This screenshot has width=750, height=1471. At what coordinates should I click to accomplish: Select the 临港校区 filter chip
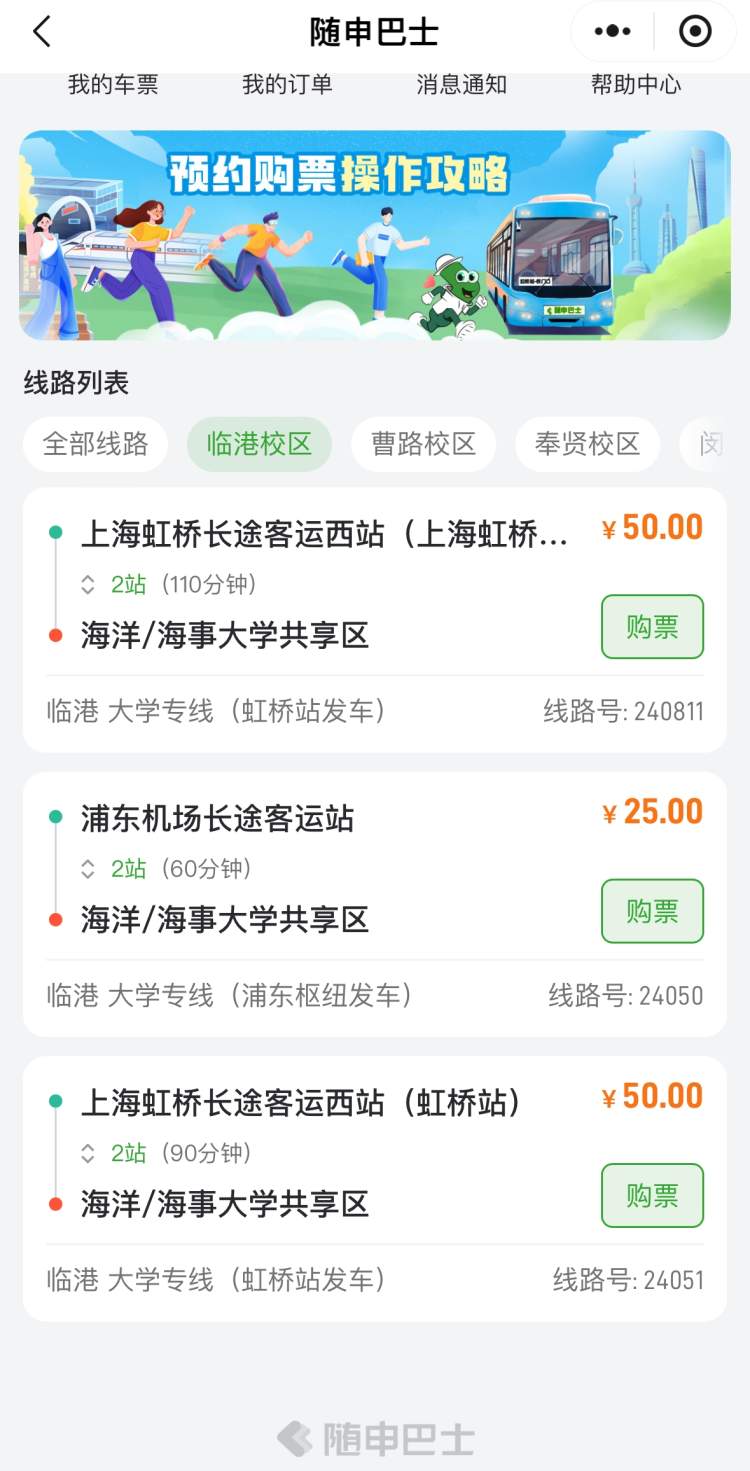tap(259, 444)
